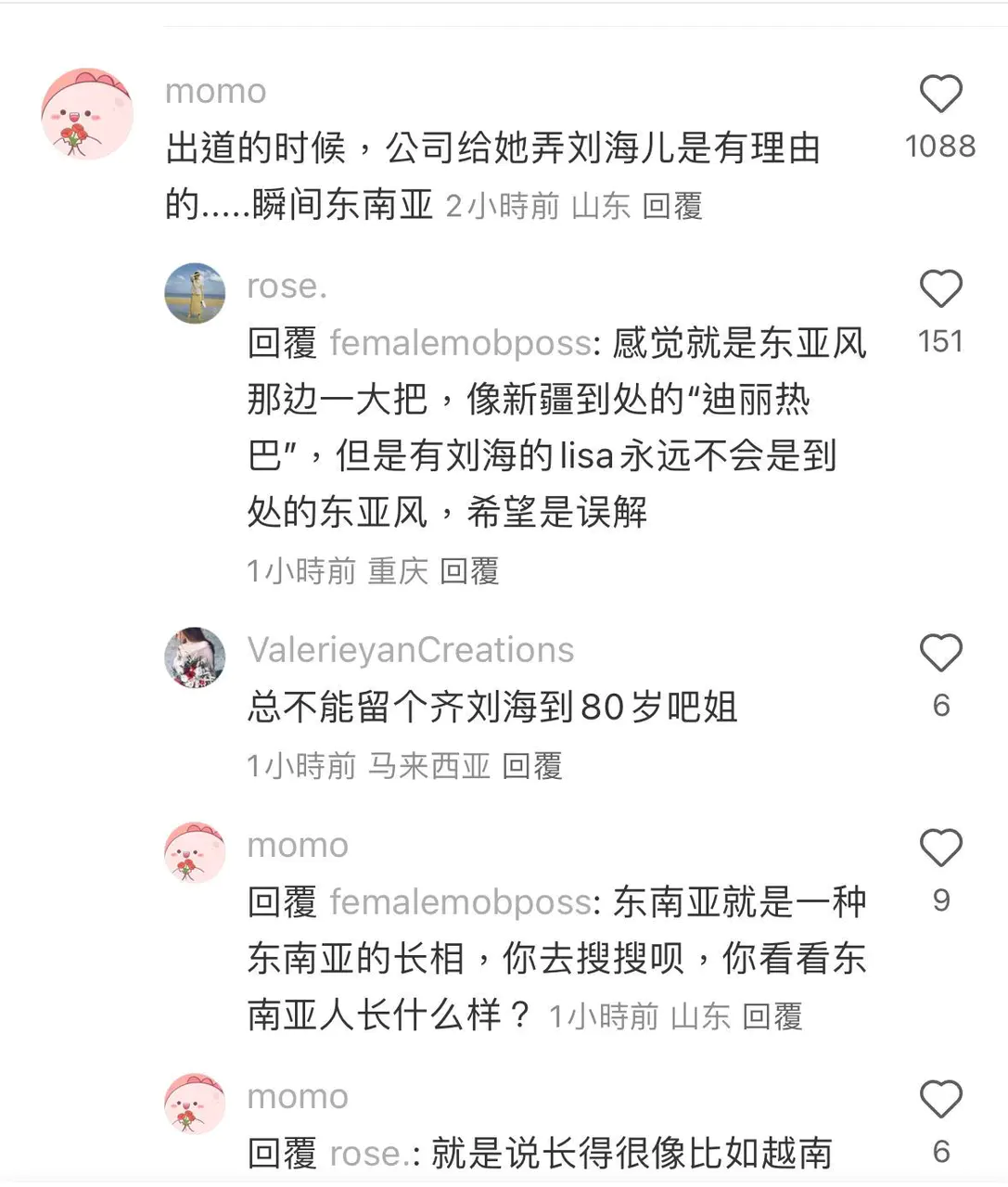Like momo's bottom reply to rose.
The height and width of the screenshot is (1187, 1008).
pos(940,1100)
